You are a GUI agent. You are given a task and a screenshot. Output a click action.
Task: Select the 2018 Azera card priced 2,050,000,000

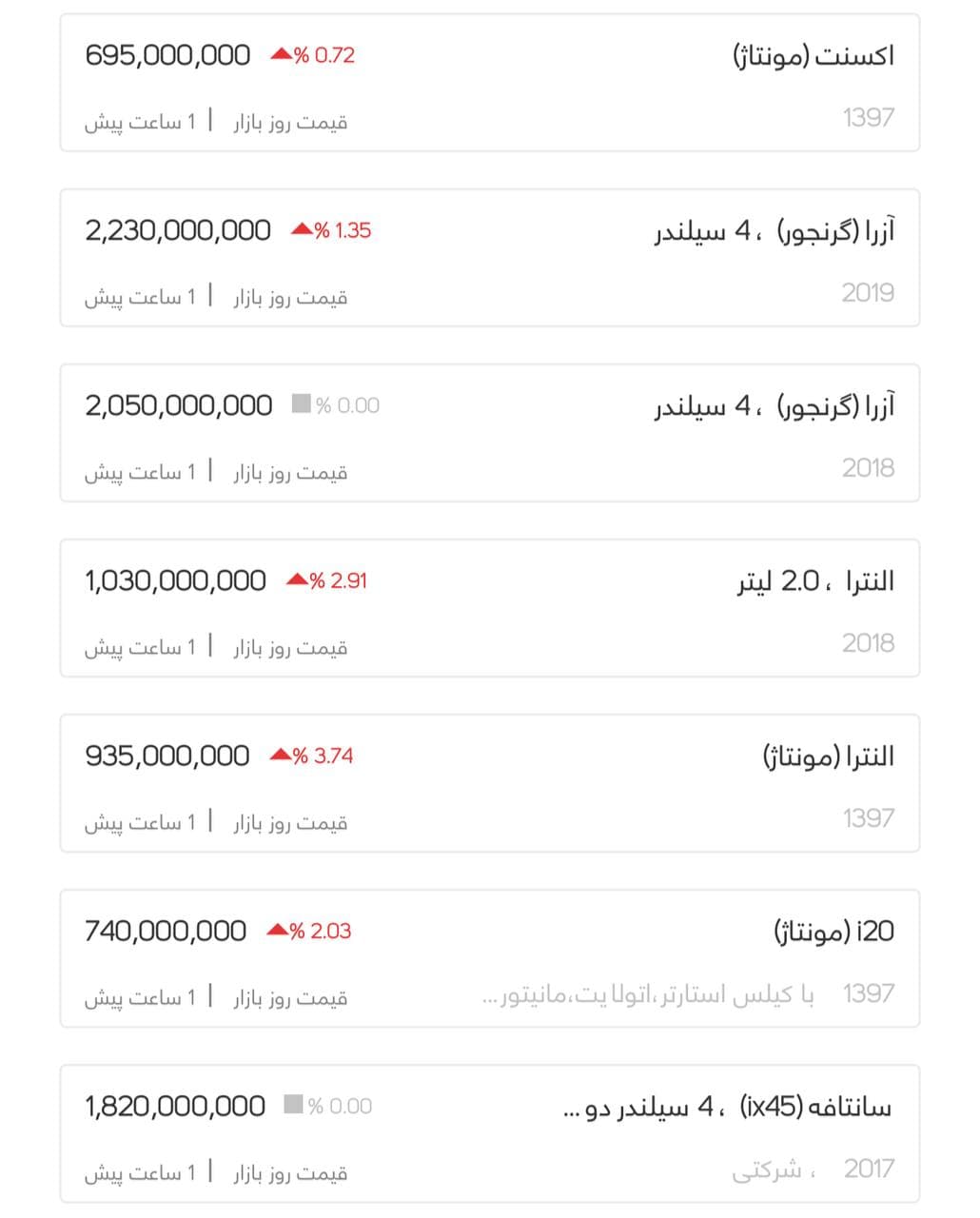tap(490, 433)
